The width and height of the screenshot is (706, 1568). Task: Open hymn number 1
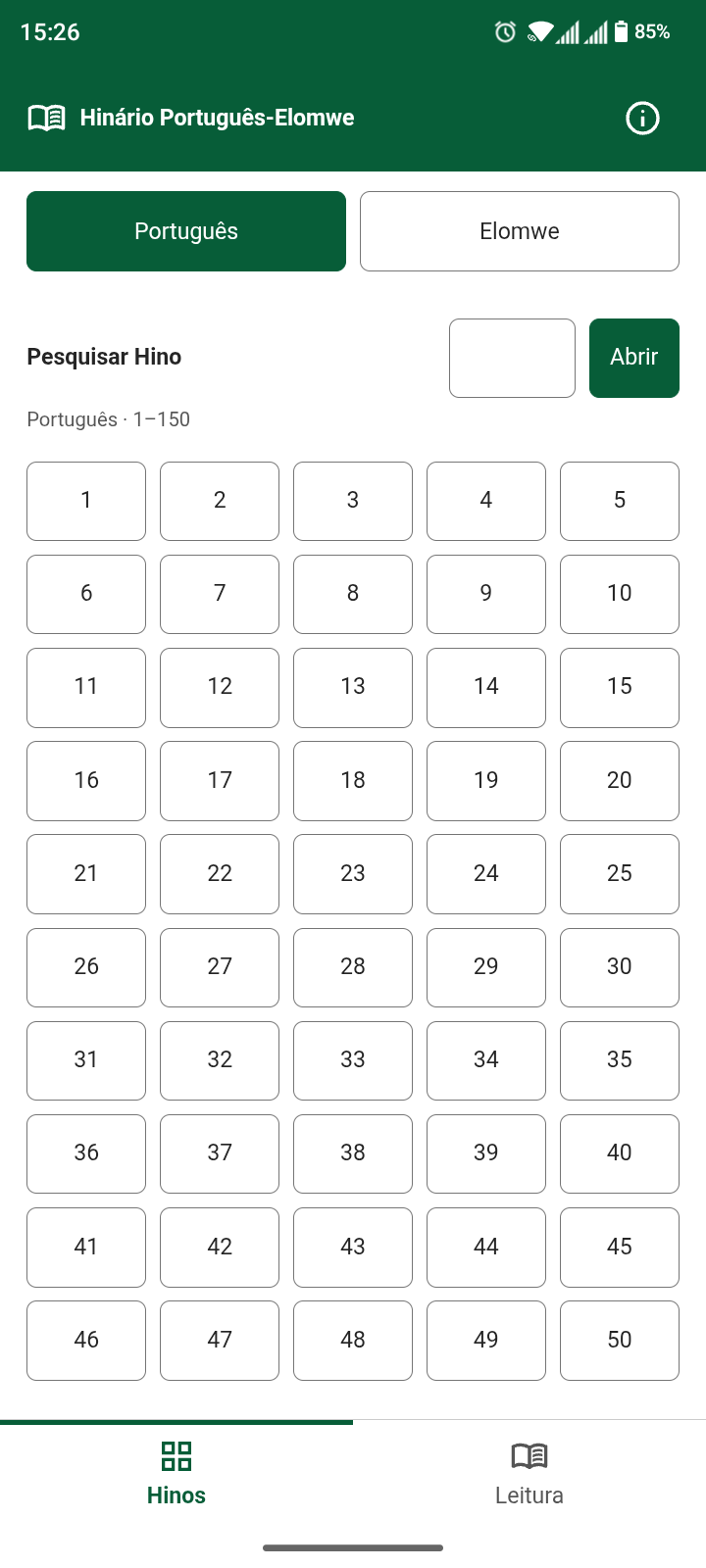tap(86, 501)
